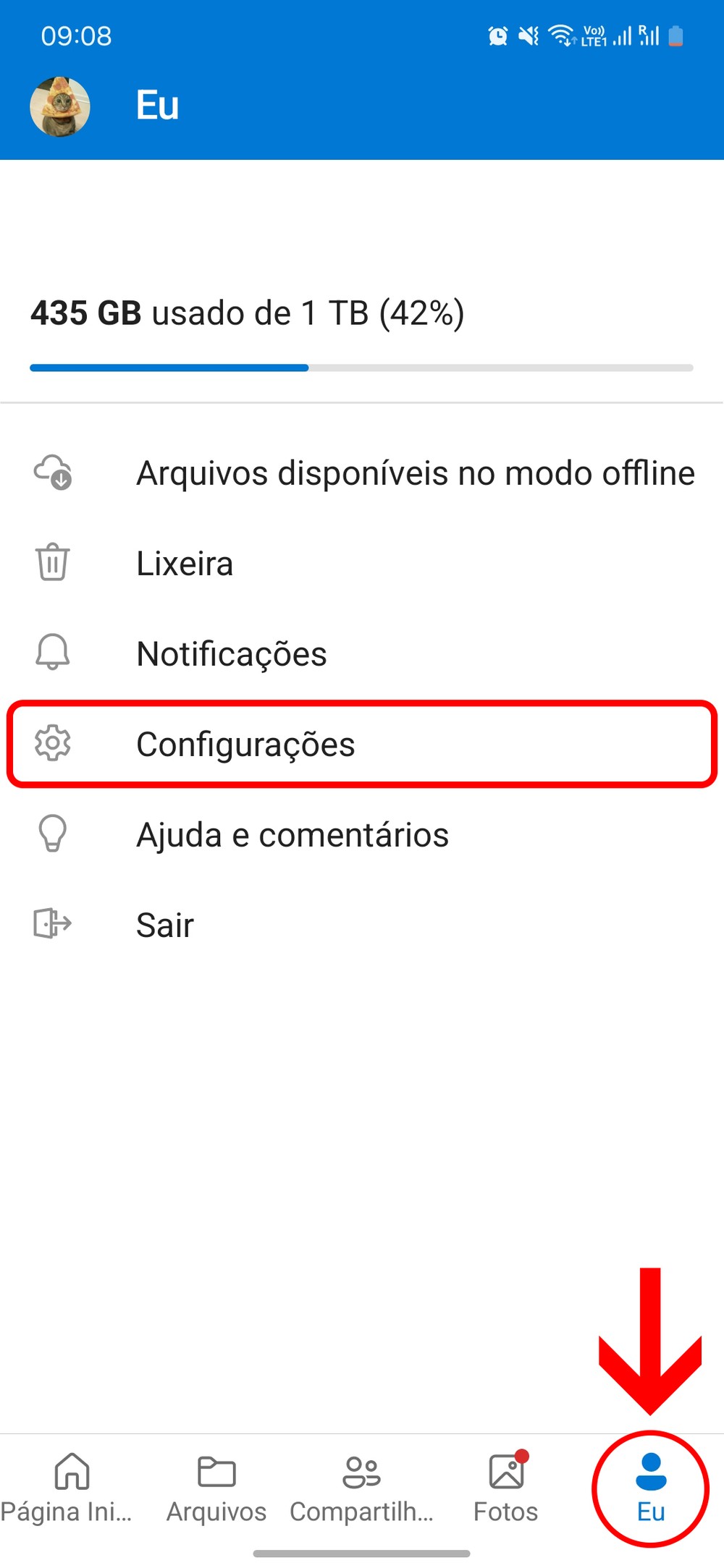Open Notificações row
Image resolution: width=724 pixels, height=1568 pixels.
pyautogui.click(x=232, y=654)
